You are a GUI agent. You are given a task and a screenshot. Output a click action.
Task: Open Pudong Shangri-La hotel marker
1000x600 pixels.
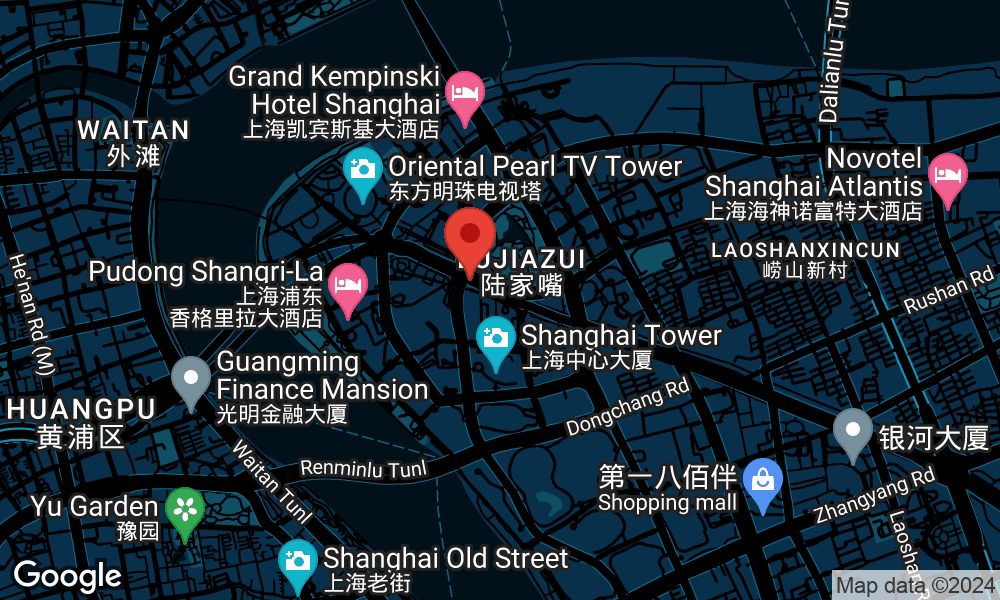tap(348, 286)
